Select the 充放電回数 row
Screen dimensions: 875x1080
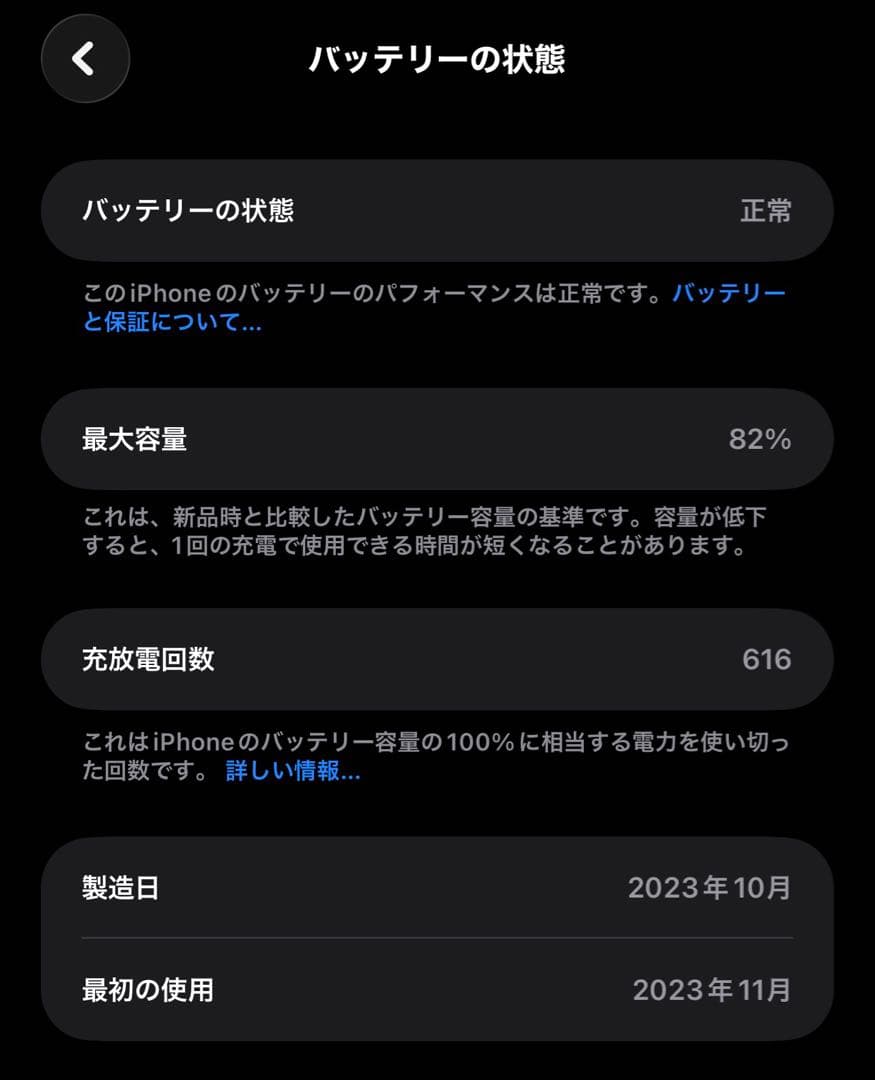point(437,659)
